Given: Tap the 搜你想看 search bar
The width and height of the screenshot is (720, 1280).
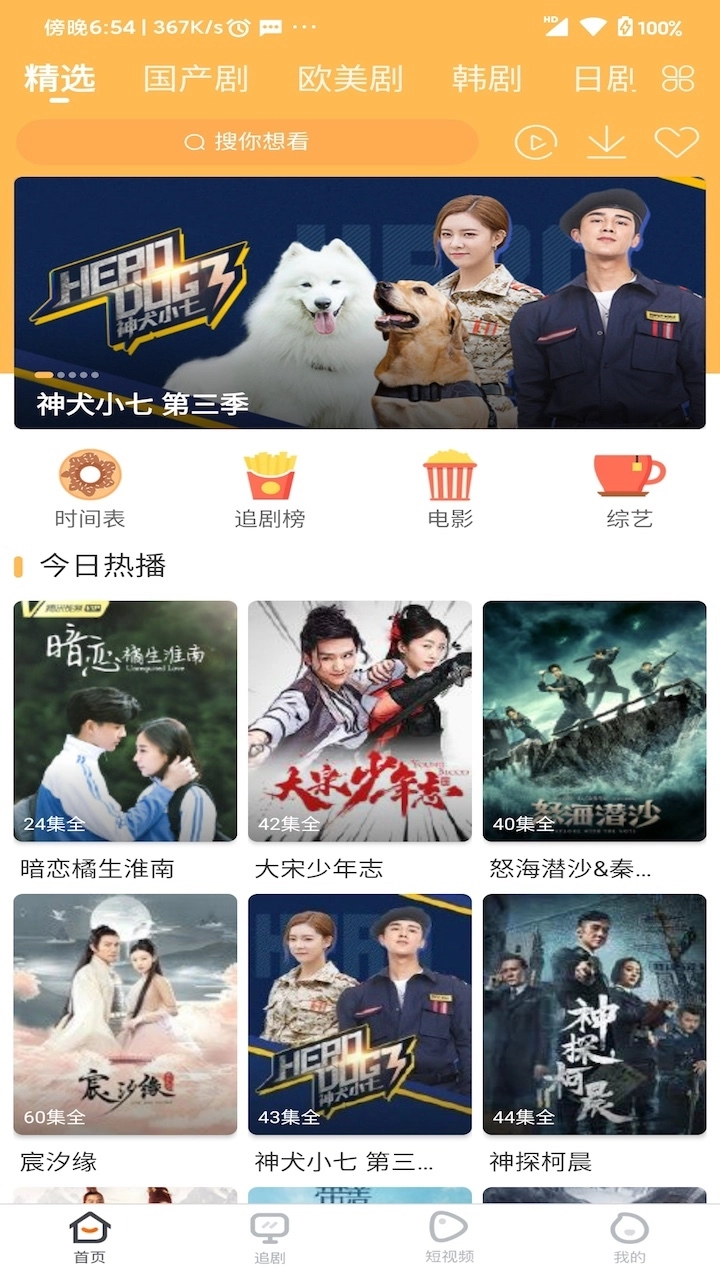Looking at the screenshot, I should click(x=245, y=142).
